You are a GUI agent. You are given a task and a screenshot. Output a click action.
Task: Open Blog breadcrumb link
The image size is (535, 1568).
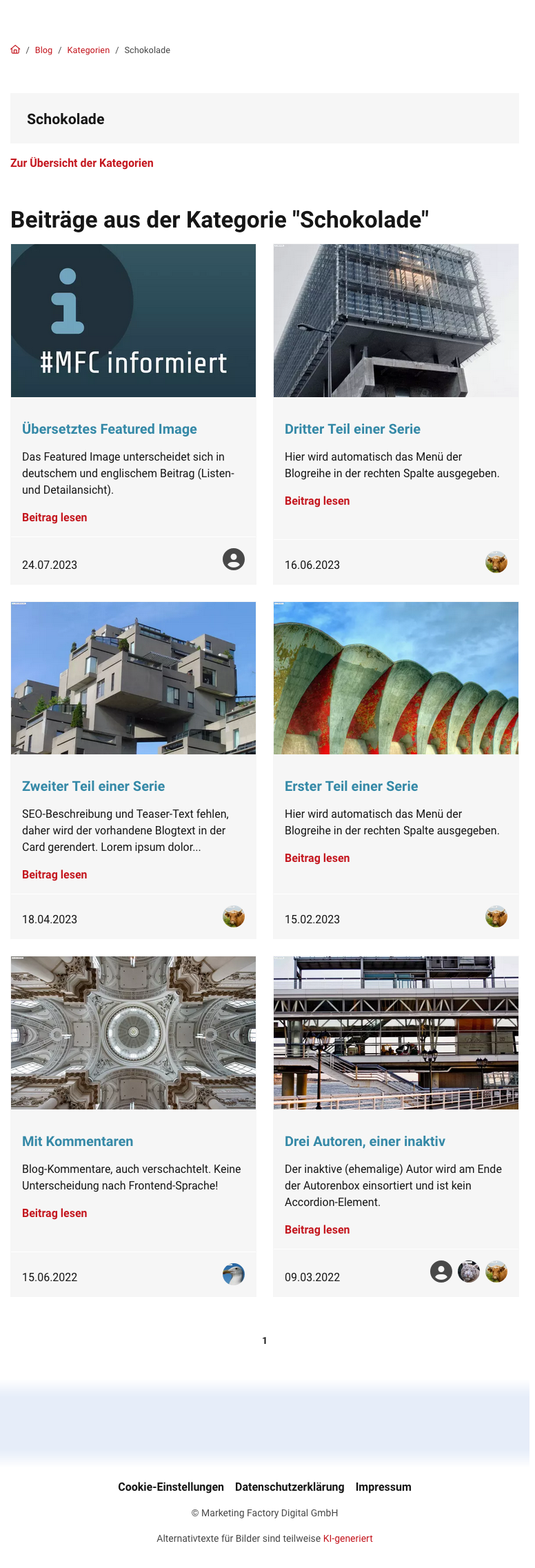(x=43, y=50)
